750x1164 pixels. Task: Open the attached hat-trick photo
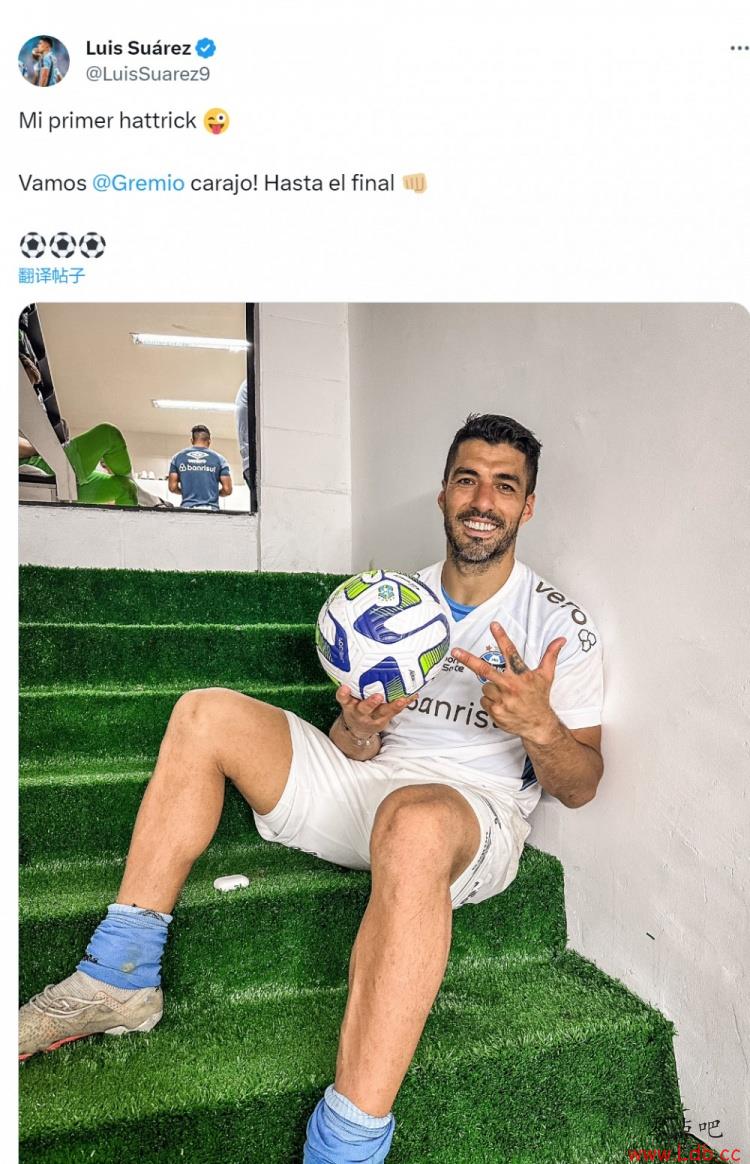(384, 730)
